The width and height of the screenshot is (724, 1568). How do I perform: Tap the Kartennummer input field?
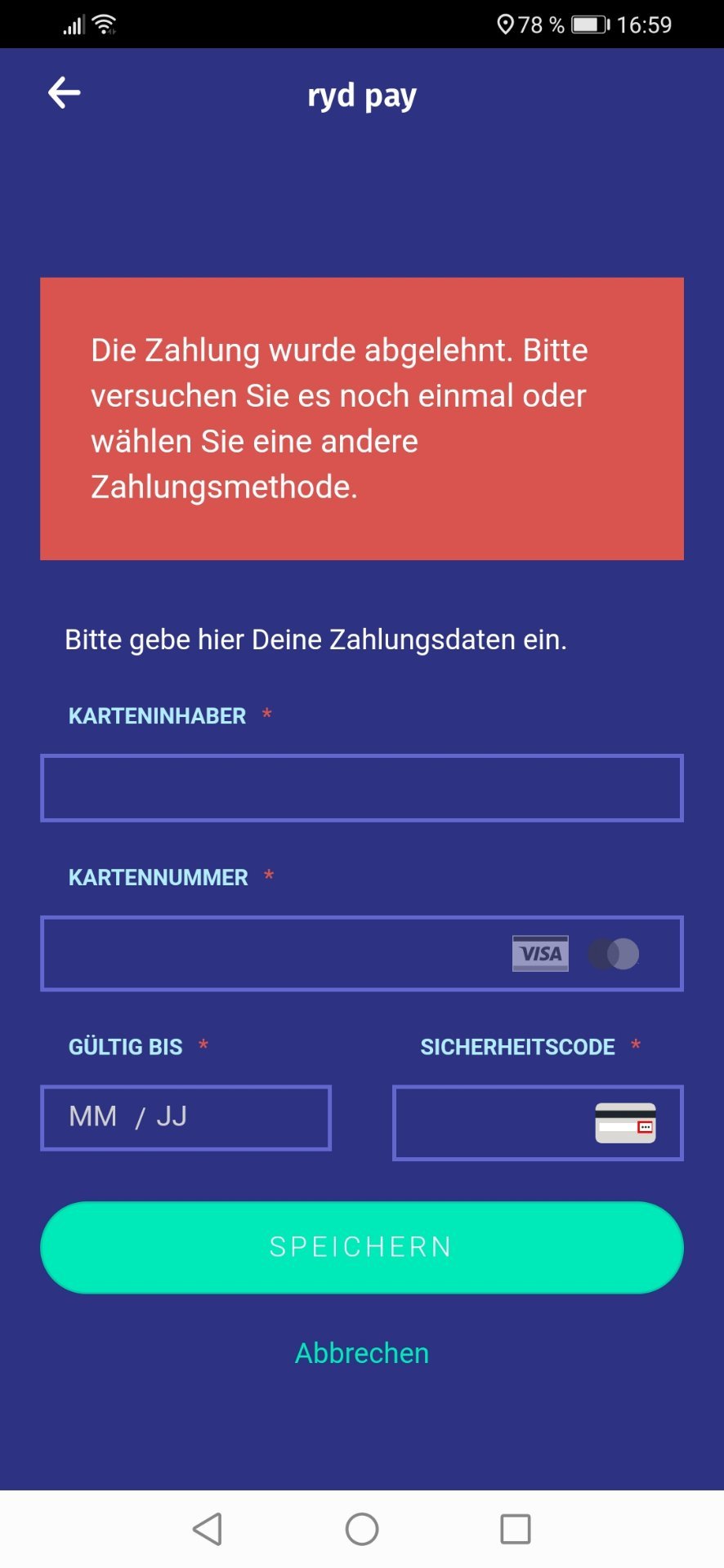pos(362,954)
